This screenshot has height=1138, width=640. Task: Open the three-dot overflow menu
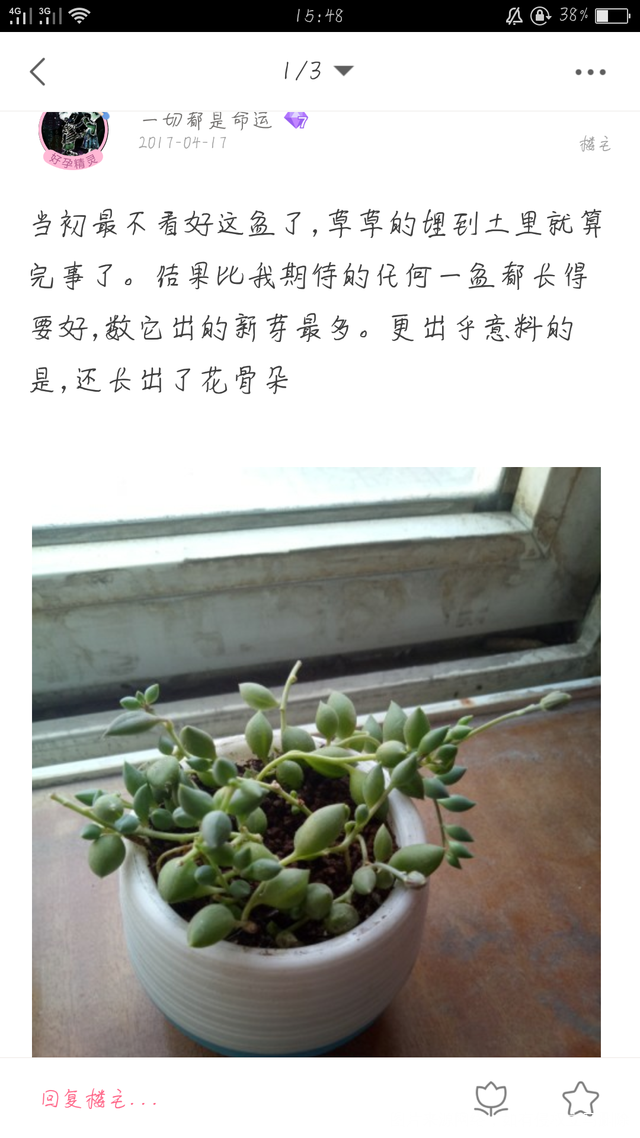590,72
